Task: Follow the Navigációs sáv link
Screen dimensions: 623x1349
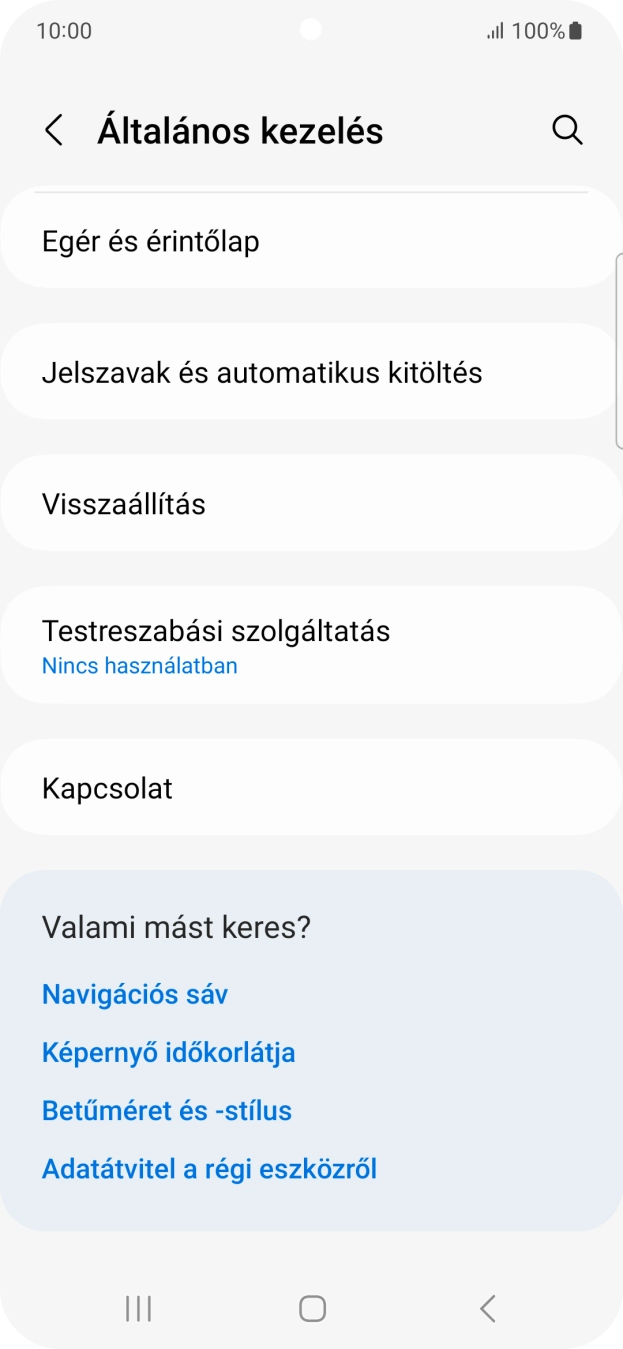Action: (x=135, y=994)
